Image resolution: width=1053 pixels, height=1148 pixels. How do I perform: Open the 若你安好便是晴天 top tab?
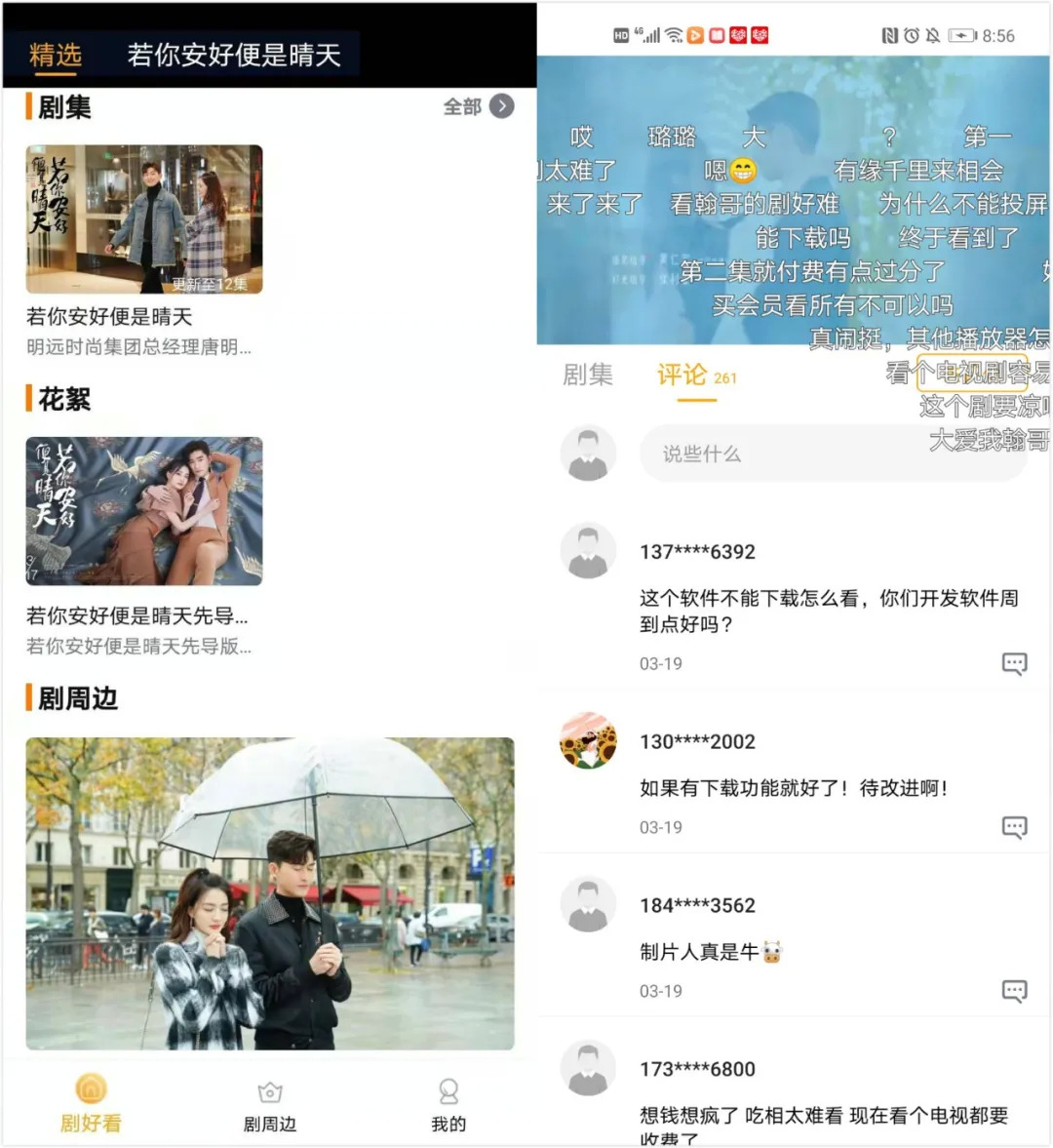tap(234, 56)
